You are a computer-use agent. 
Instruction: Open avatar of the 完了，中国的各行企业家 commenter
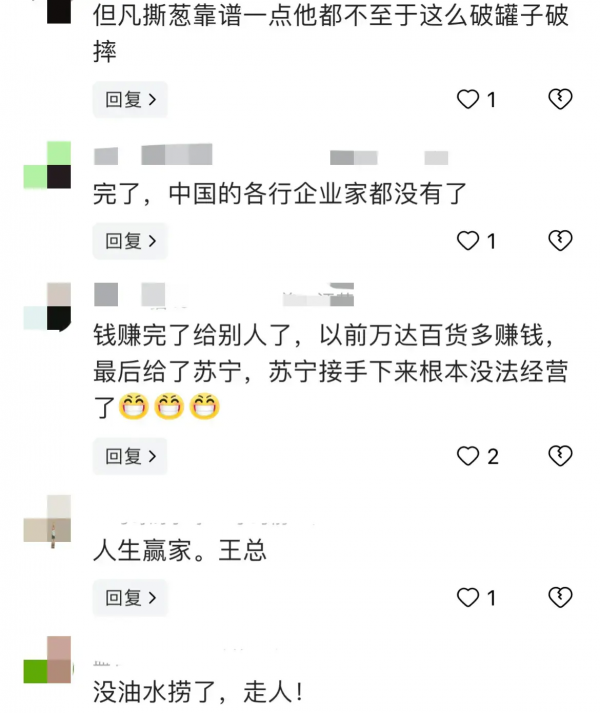pos(48,165)
